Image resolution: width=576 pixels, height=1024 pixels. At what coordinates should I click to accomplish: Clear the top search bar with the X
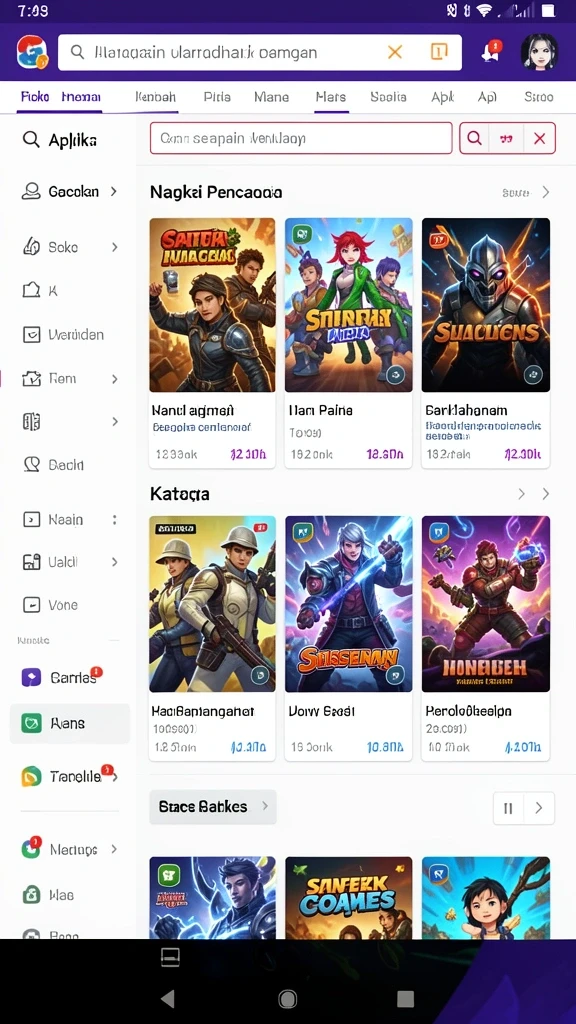[x=394, y=52]
